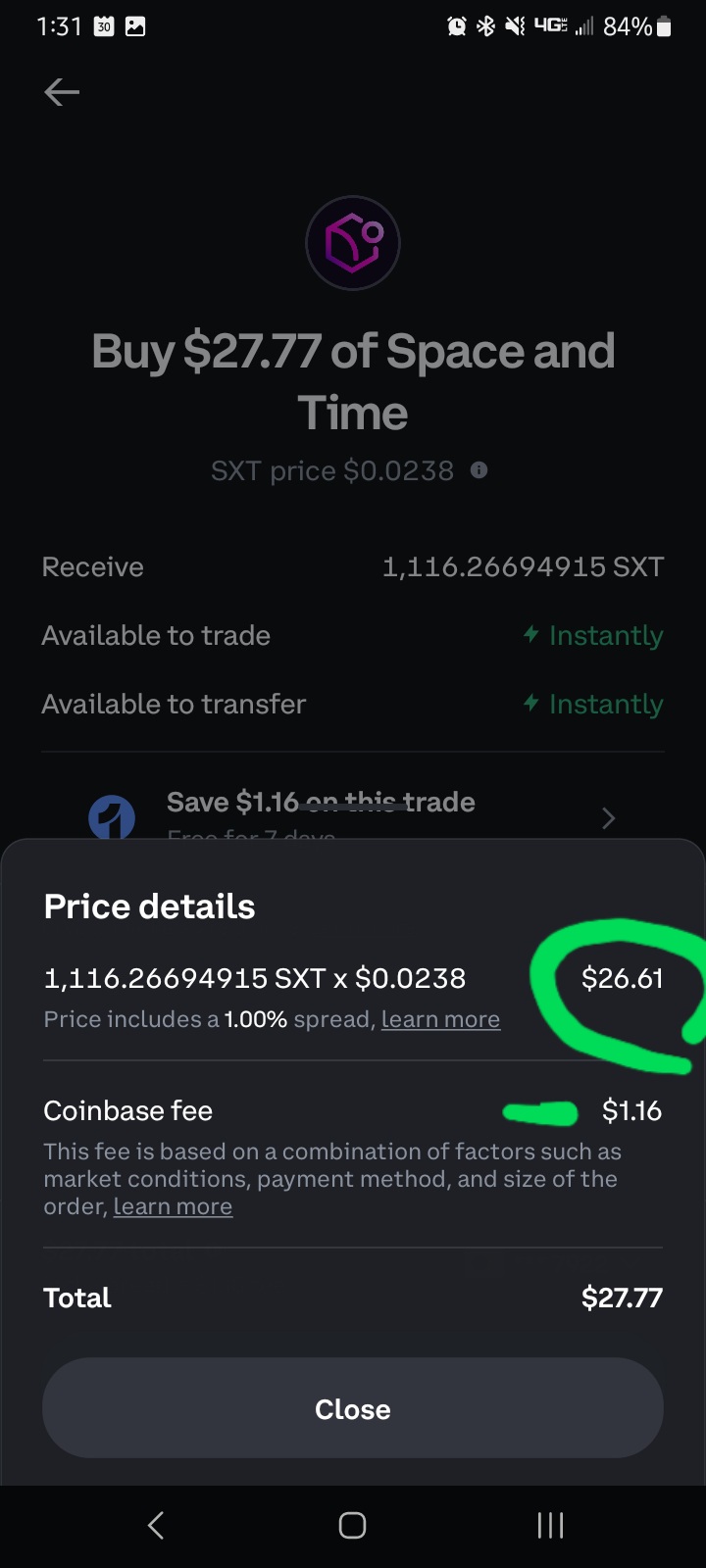The image size is (706, 1568).
Task: Close the Price details sheet
Action: pyautogui.click(x=353, y=1408)
